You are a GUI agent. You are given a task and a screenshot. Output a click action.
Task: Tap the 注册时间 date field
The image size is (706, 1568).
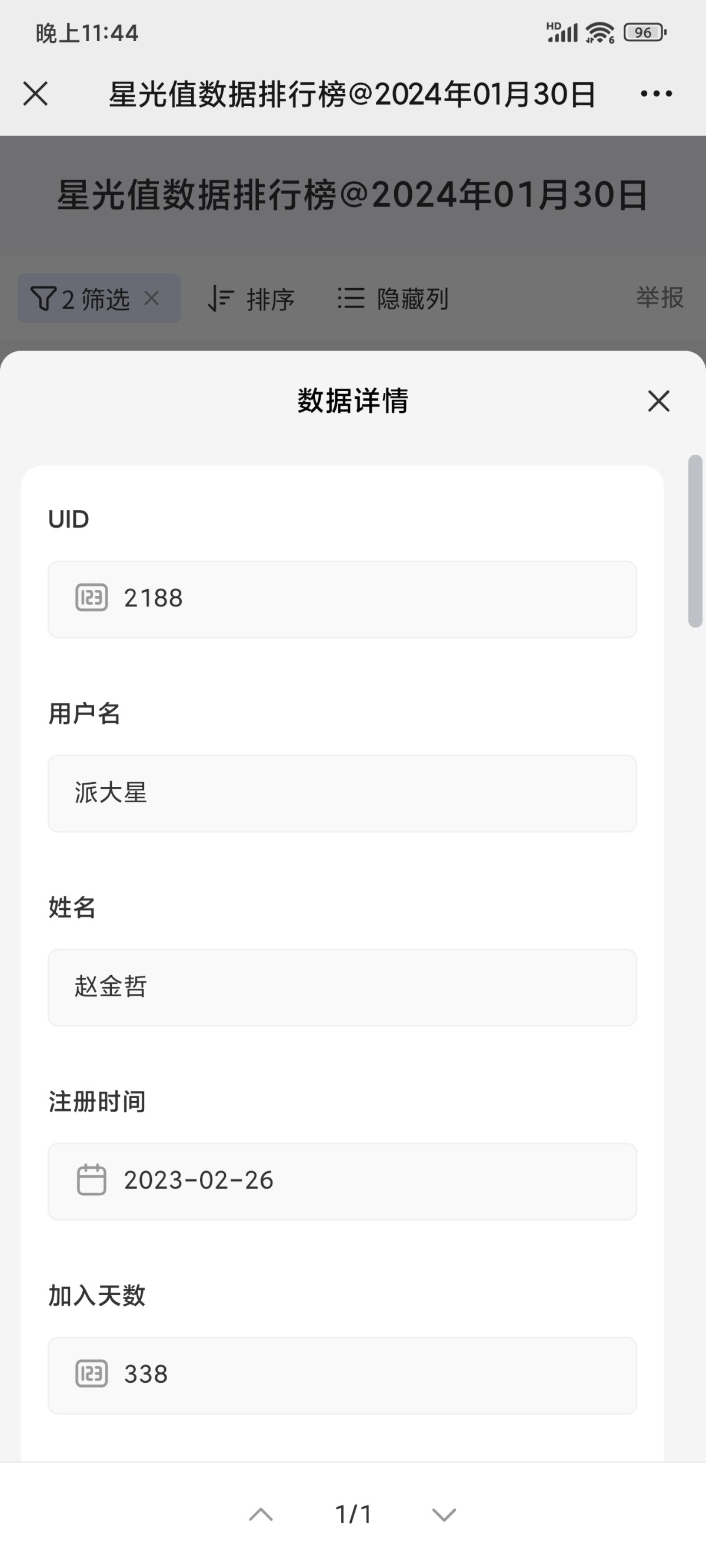pyautogui.click(x=342, y=1181)
